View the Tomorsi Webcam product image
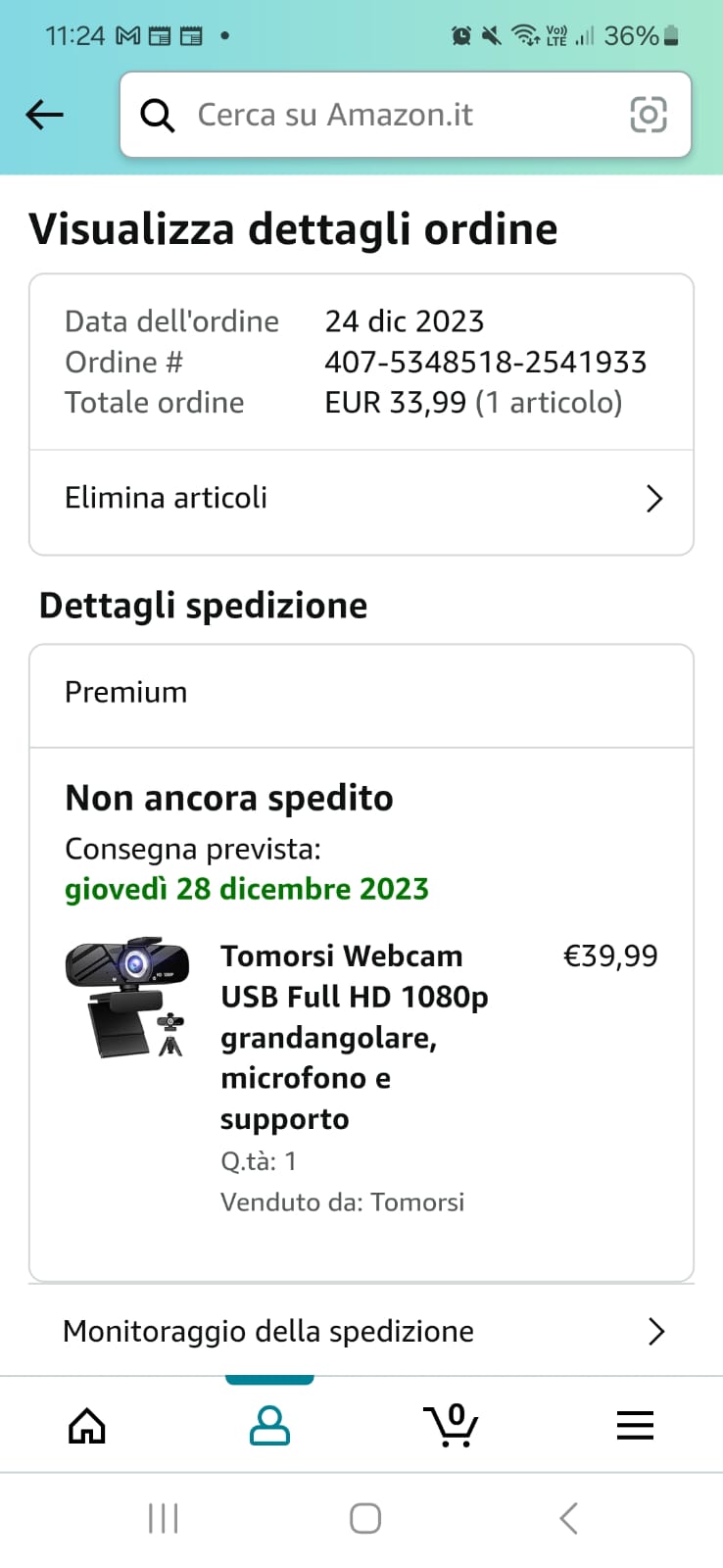 (127, 997)
